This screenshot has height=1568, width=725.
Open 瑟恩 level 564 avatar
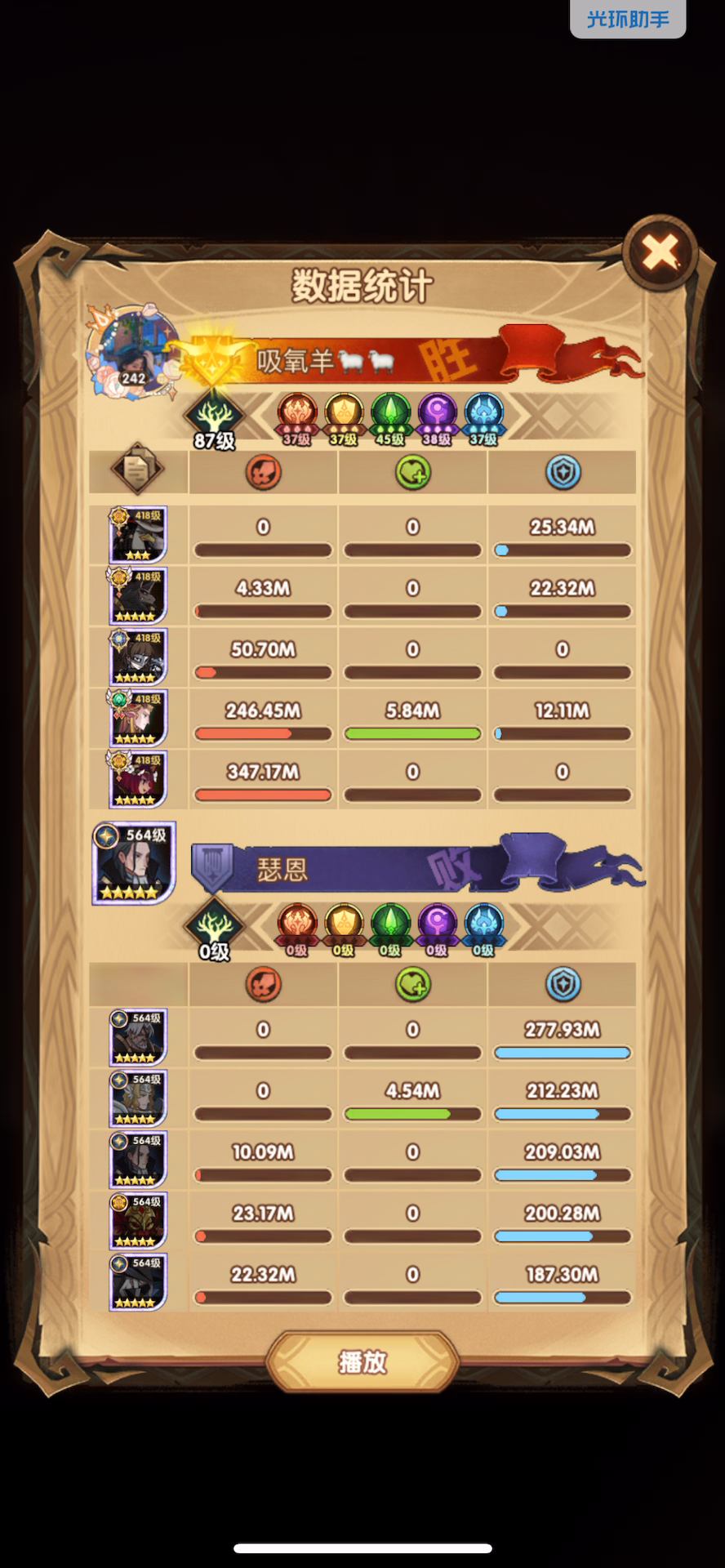coord(134,863)
